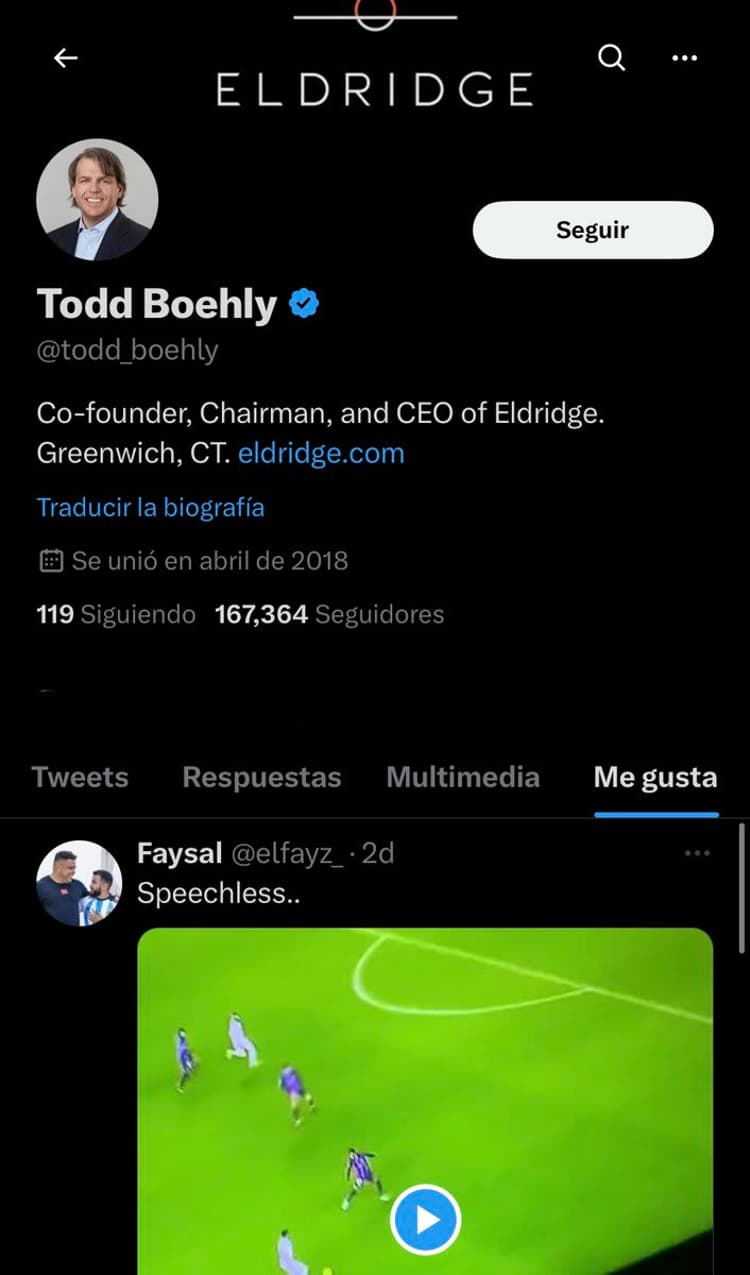Open the search icon
Screen dimensions: 750x1275
(610, 58)
